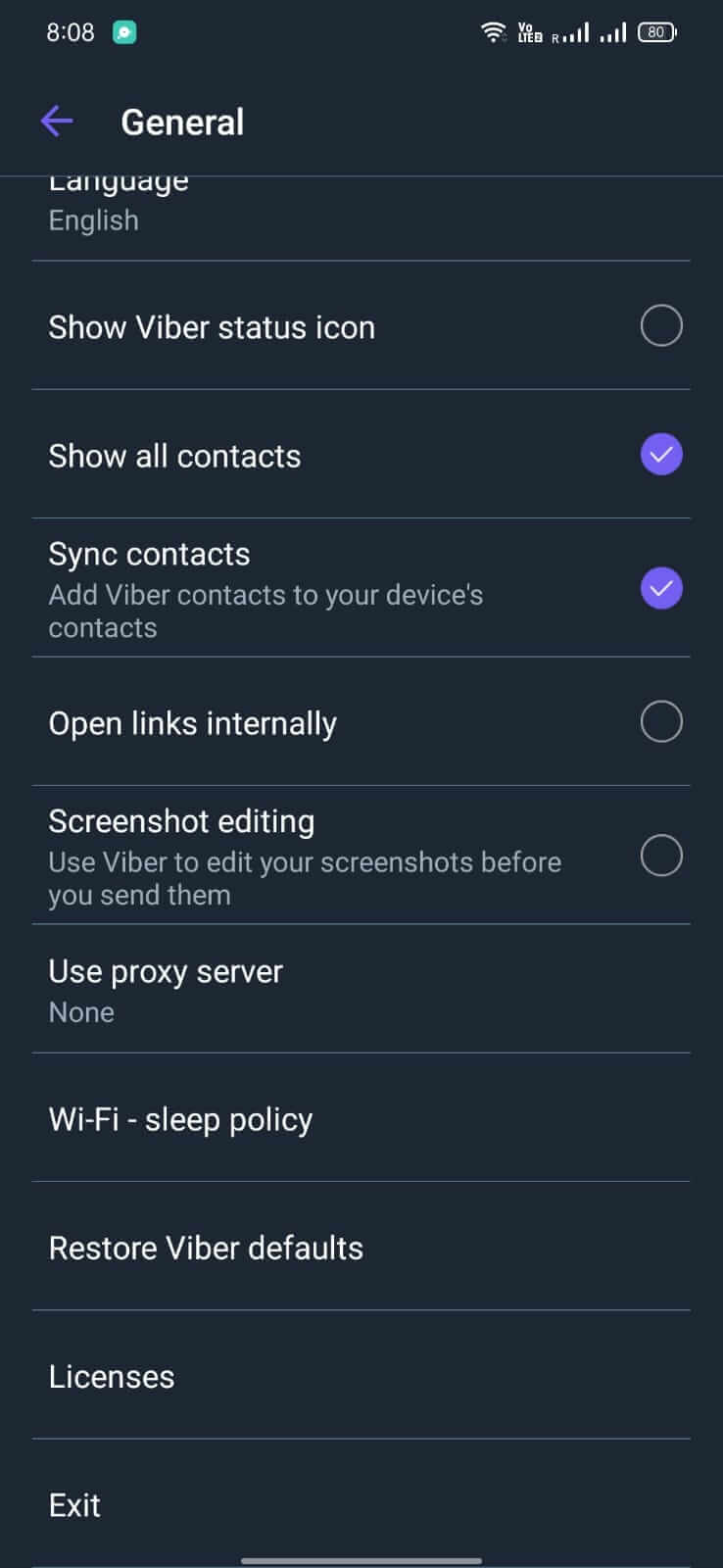
Task: Enable Open links internally
Action: 661,721
